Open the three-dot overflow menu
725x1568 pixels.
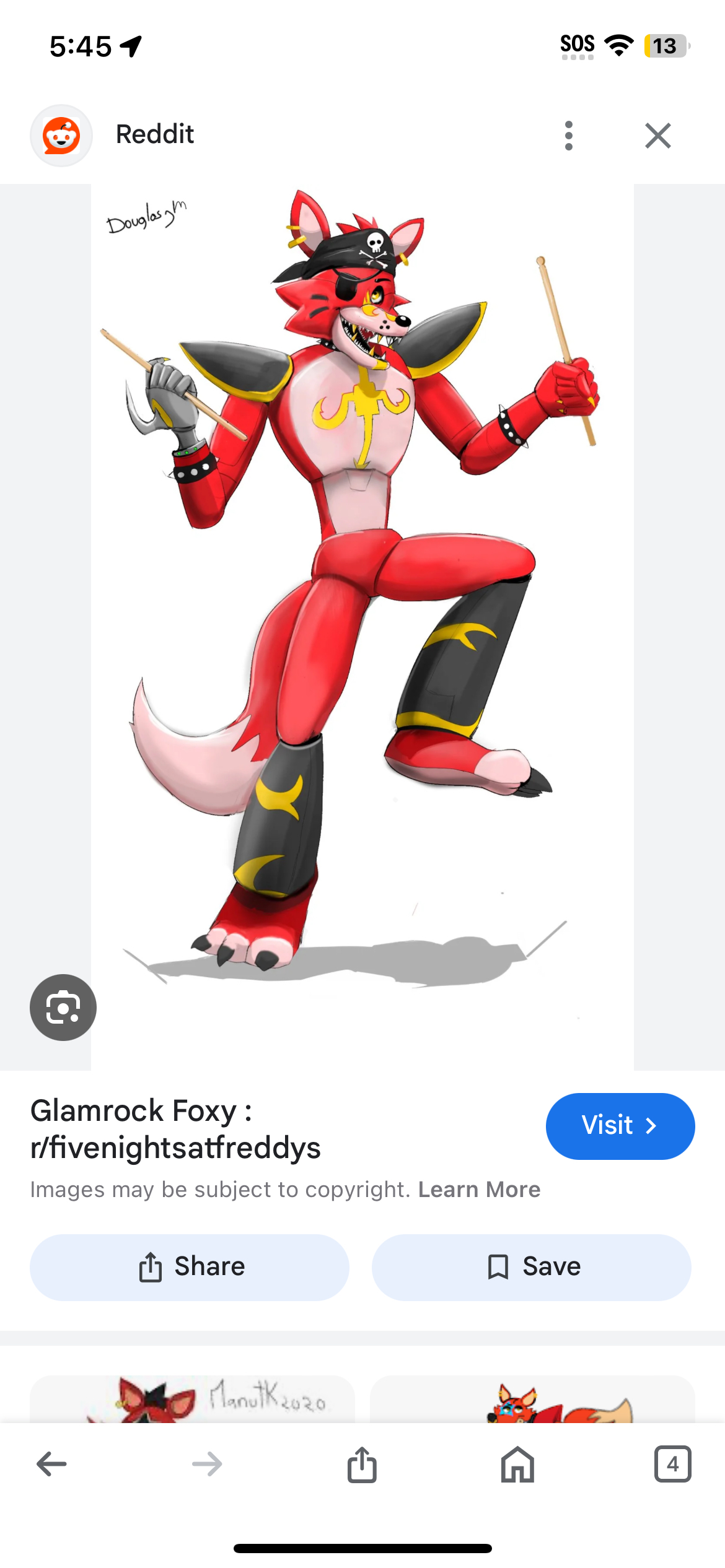(568, 136)
